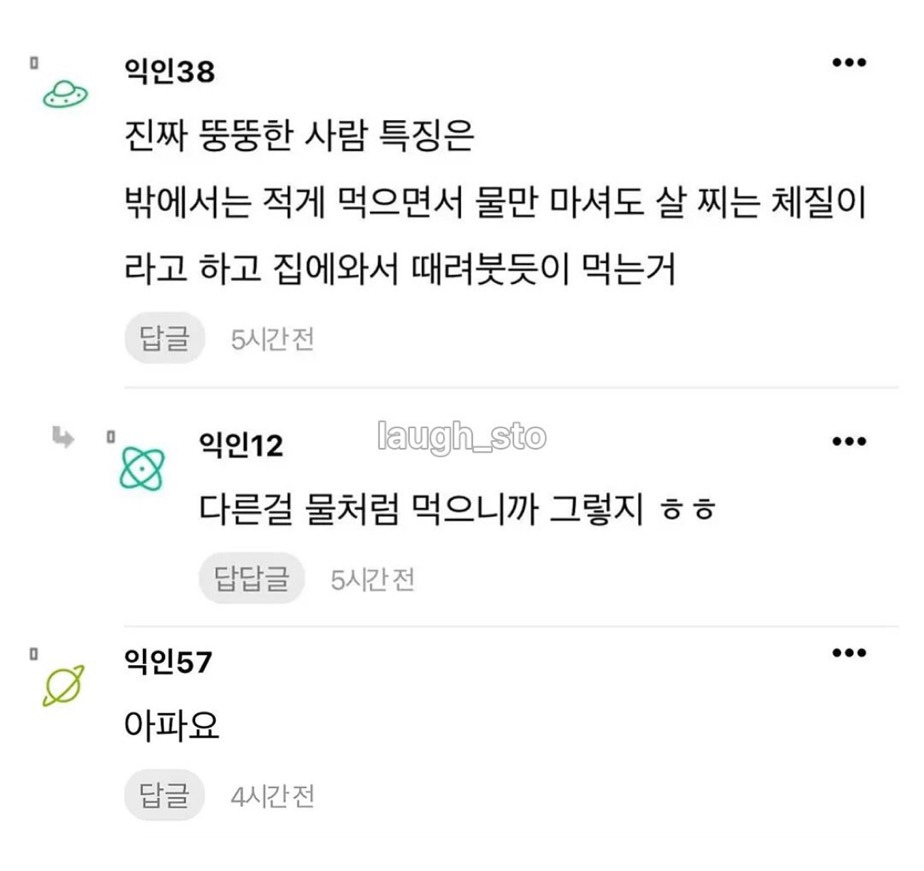Viewport: 924px width, 871px height.
Task: Tap 답글 under 익인57's comment
Action: tap(165, 796)
